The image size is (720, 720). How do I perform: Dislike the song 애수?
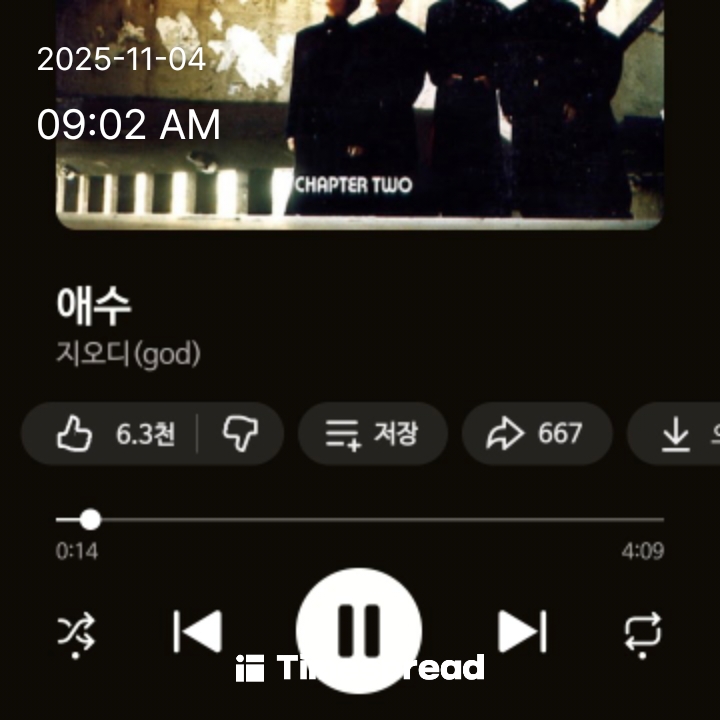240,434
